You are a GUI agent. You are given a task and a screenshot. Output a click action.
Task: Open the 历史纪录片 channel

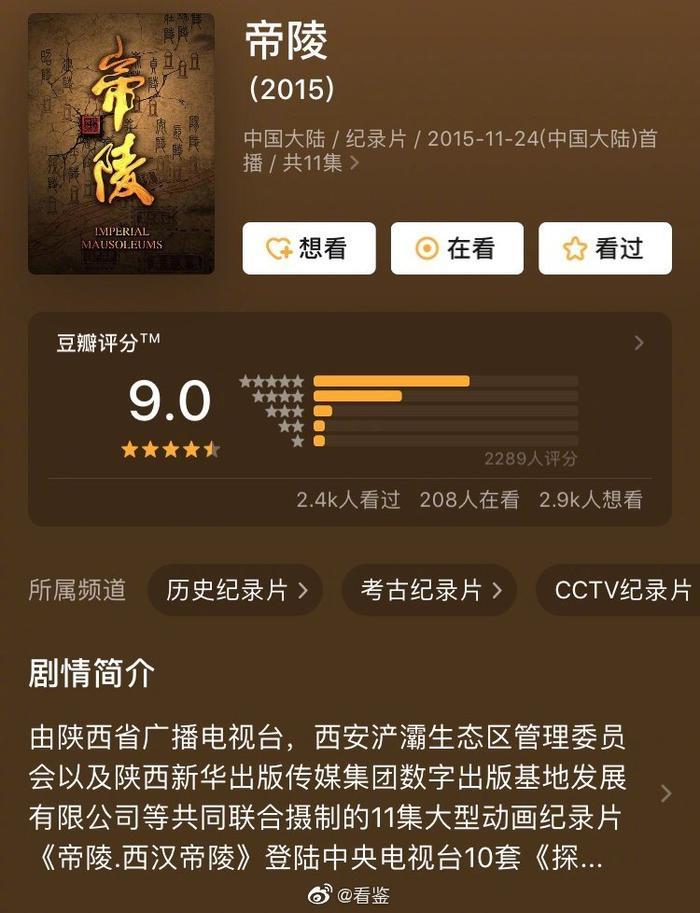click(x=236, y=590)
